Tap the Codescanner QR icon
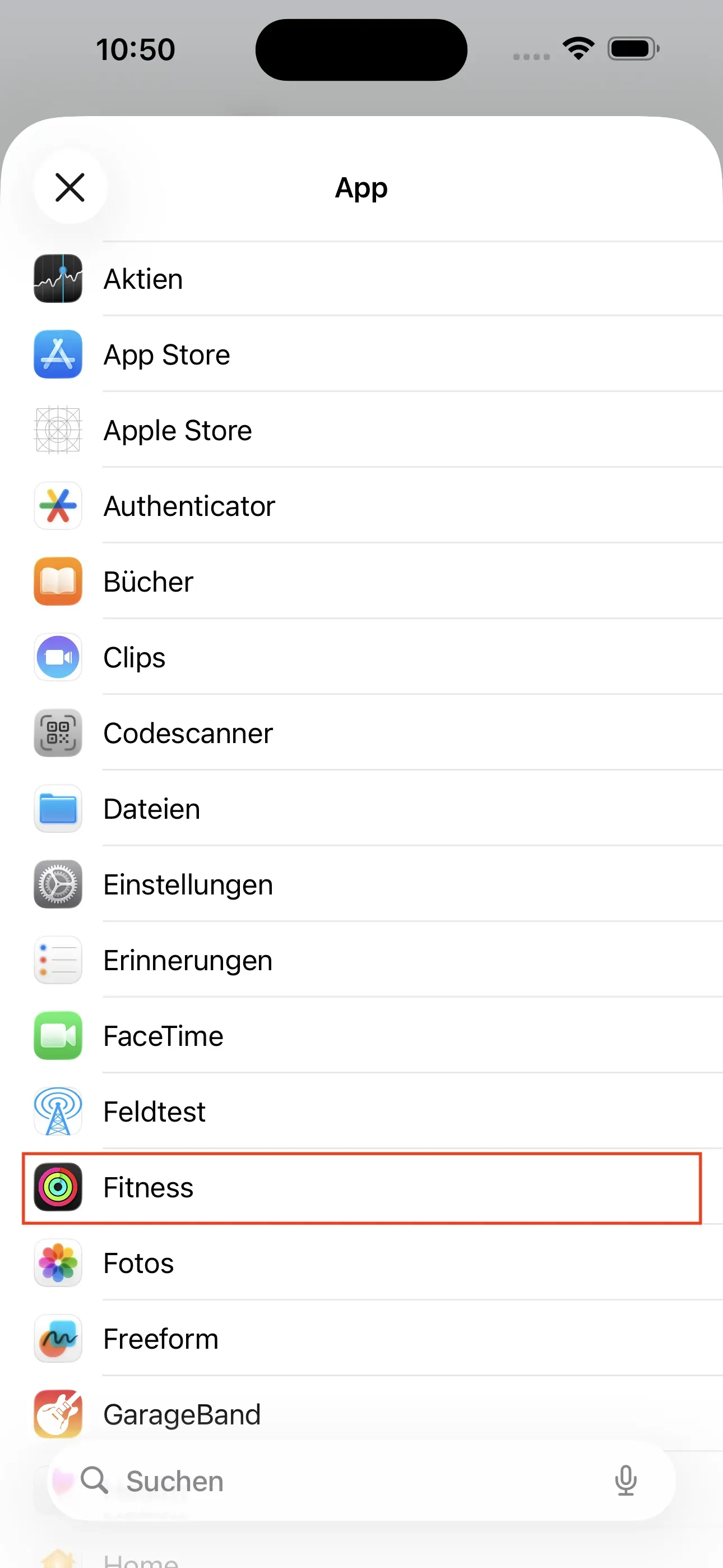The width and height of the screenshot is (723, 1568). point(58,733)
